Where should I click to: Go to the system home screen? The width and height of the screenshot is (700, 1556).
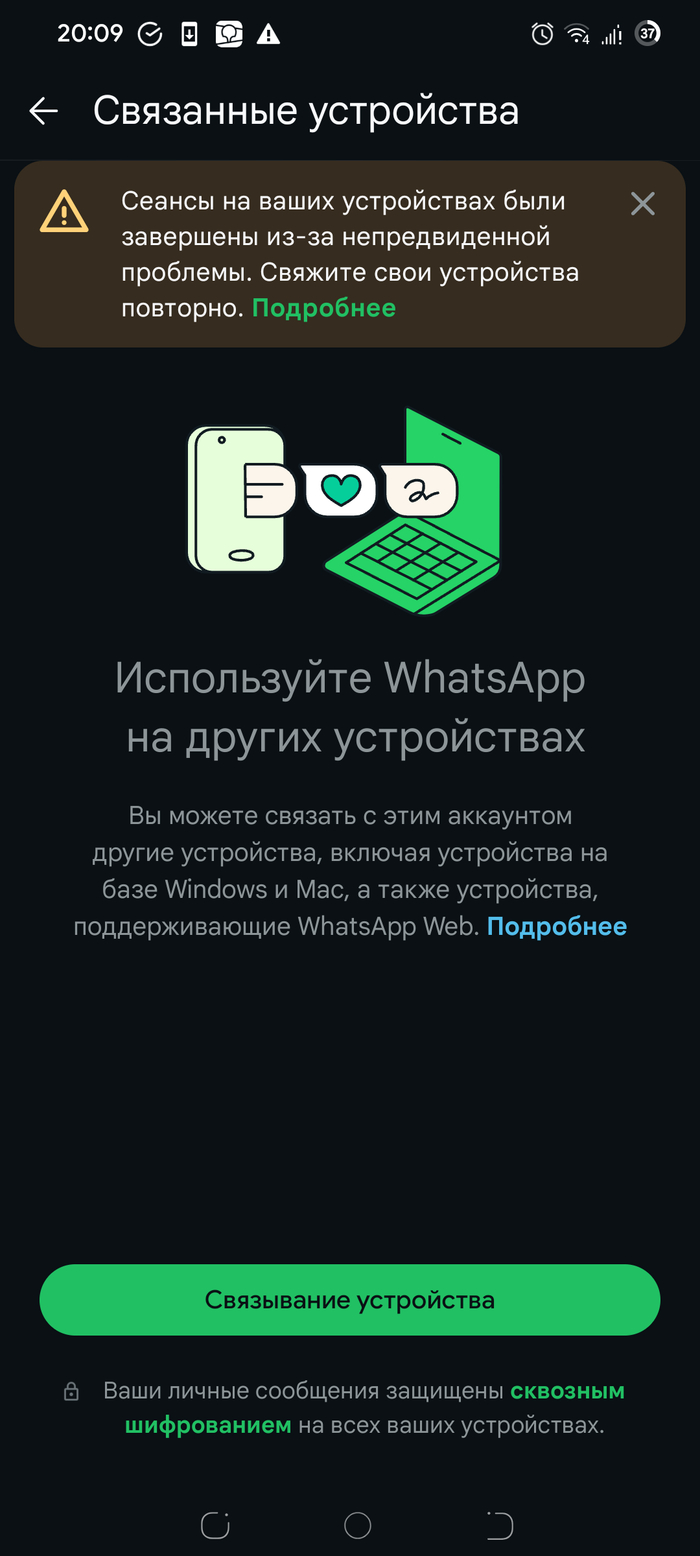[357, 1525]
